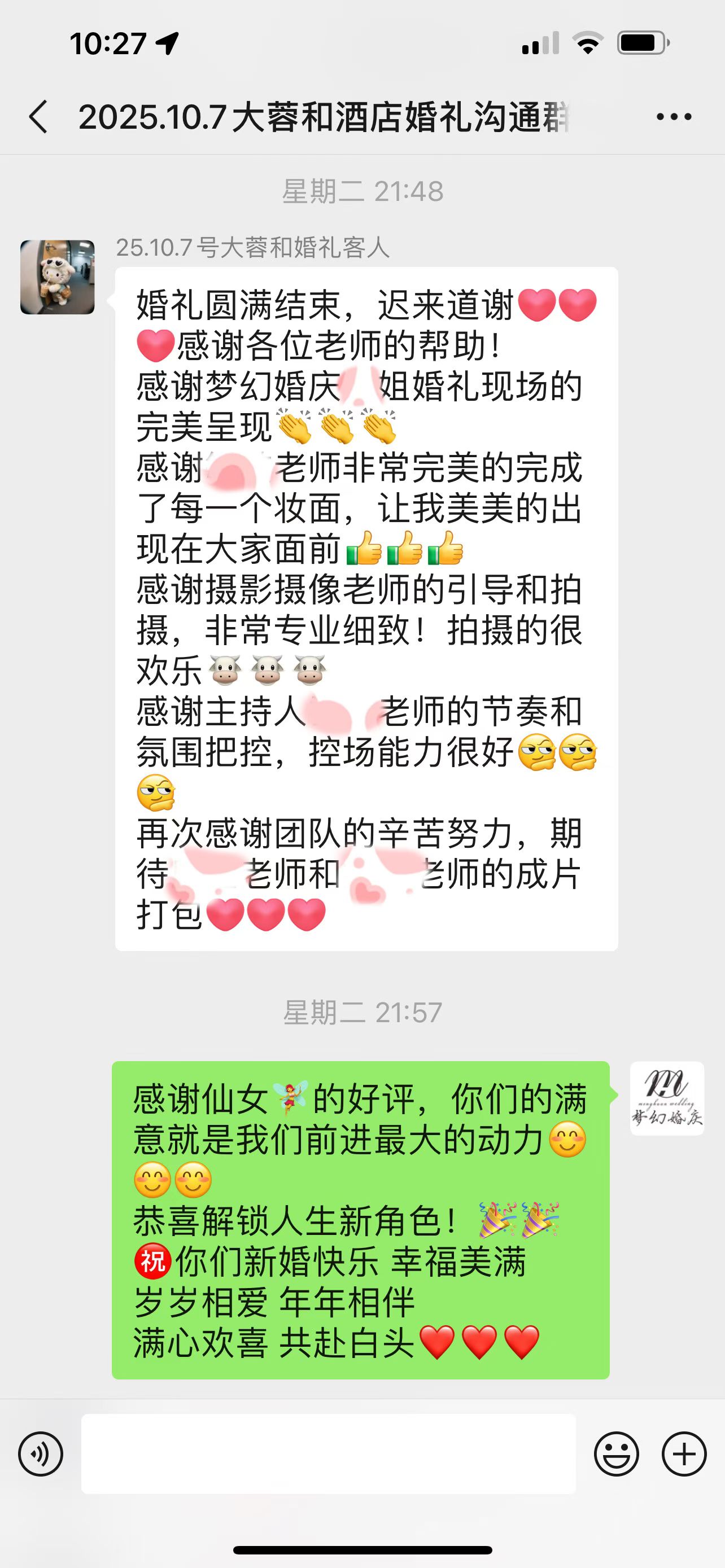
Task: Go back from the wedding group chat
Action: [x=38, y=116]
